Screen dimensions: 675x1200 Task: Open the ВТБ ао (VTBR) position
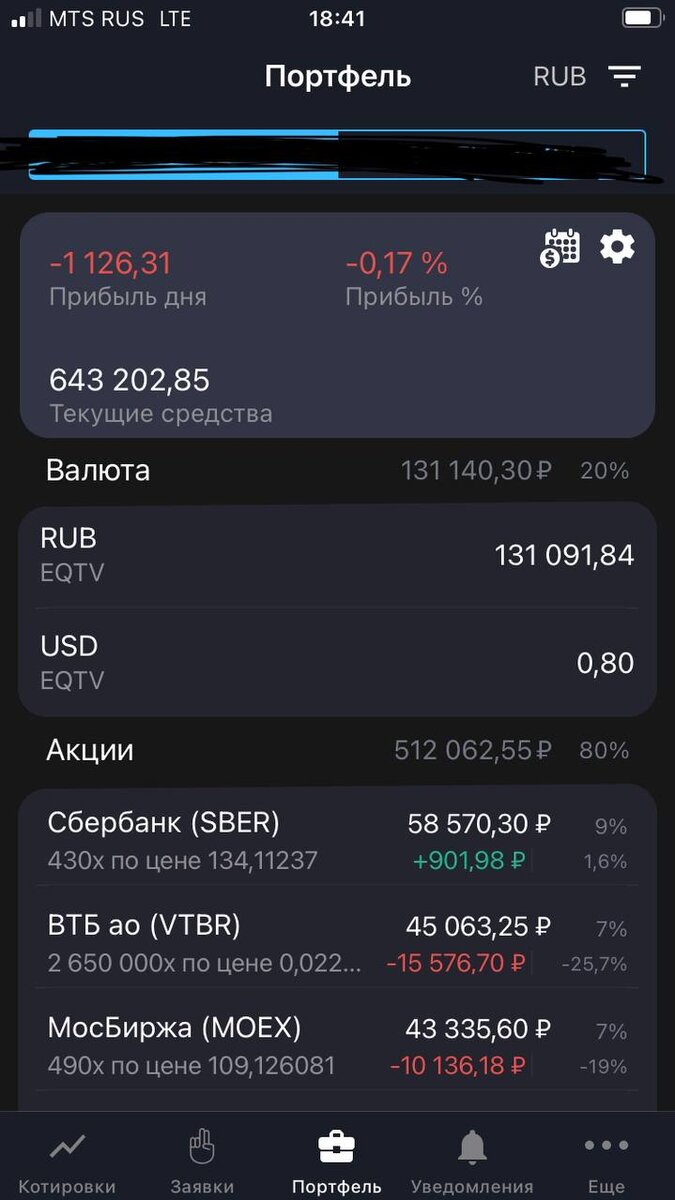[337, 943]
